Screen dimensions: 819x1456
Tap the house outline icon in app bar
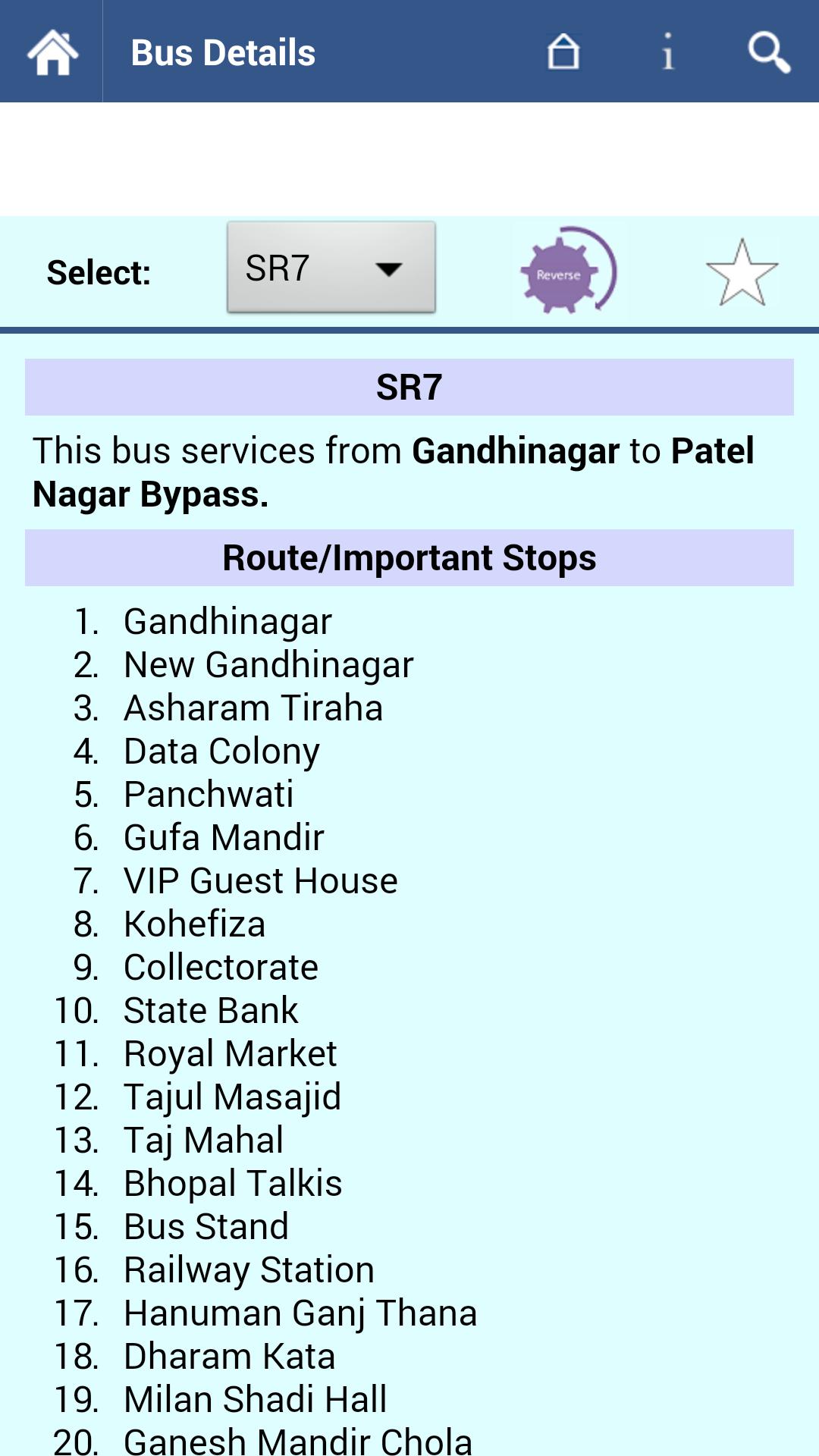(x=563, y=52)
